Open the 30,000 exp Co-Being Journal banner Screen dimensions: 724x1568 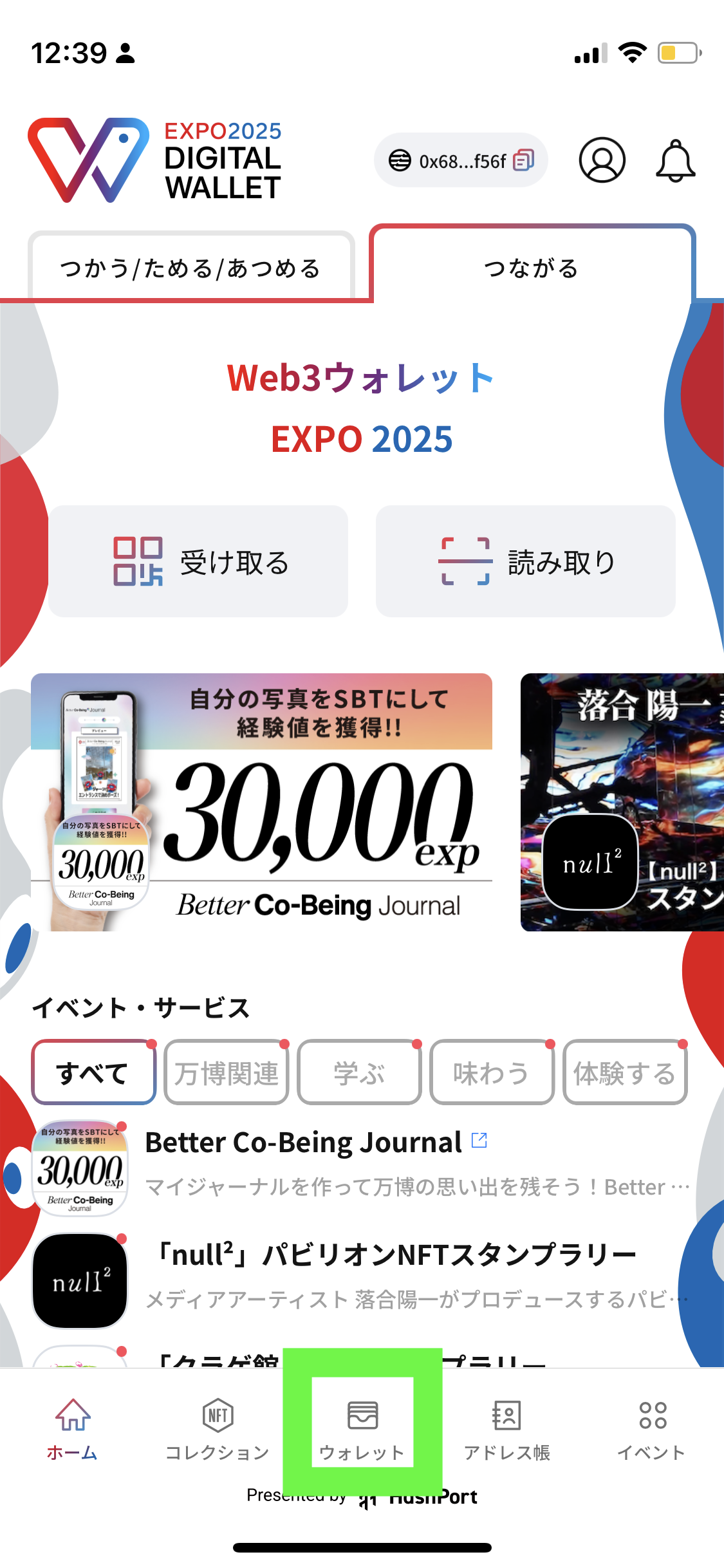[x=261, y=802]
